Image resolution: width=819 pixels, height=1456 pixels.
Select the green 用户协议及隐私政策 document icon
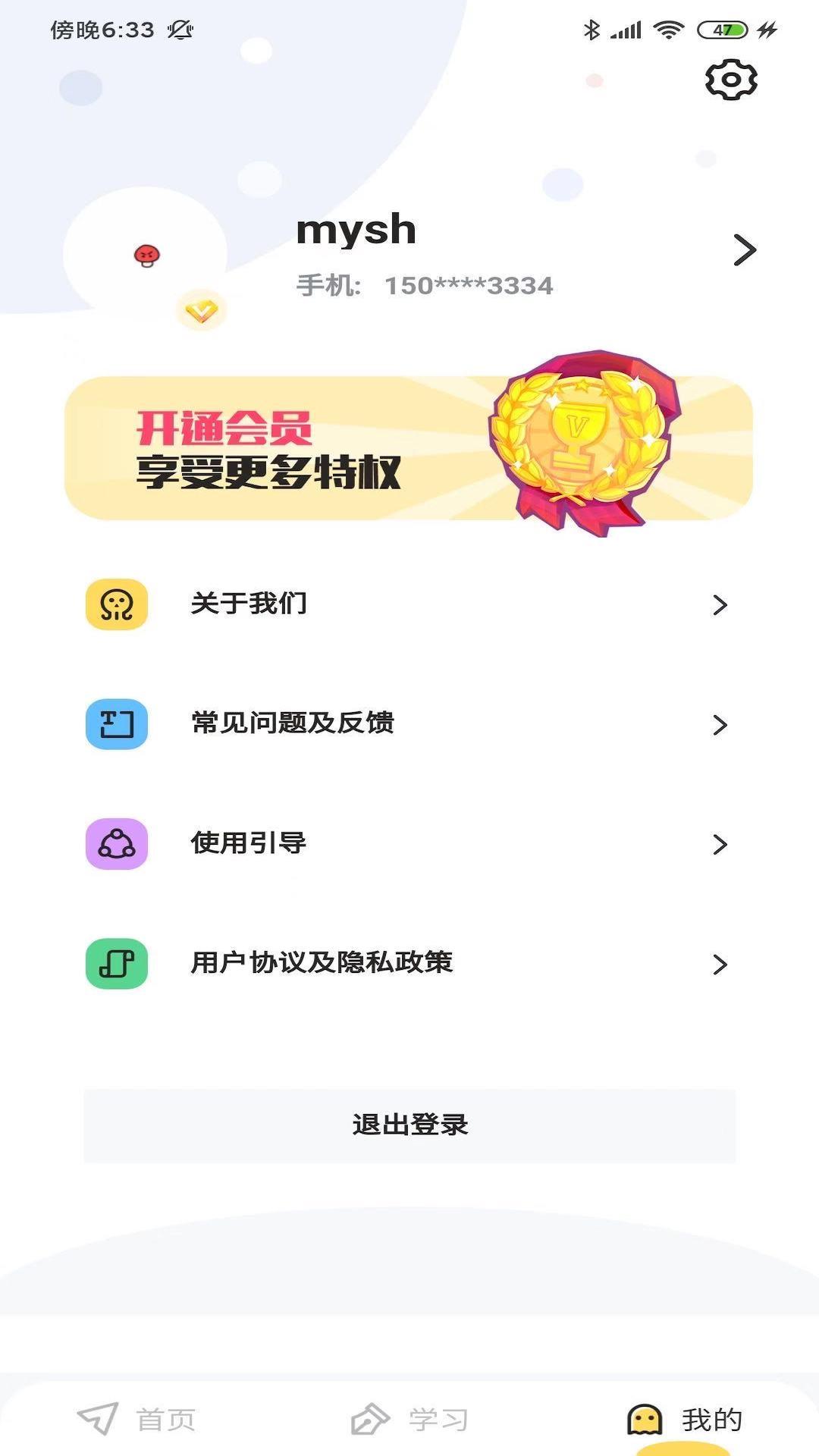click(118, 962)
